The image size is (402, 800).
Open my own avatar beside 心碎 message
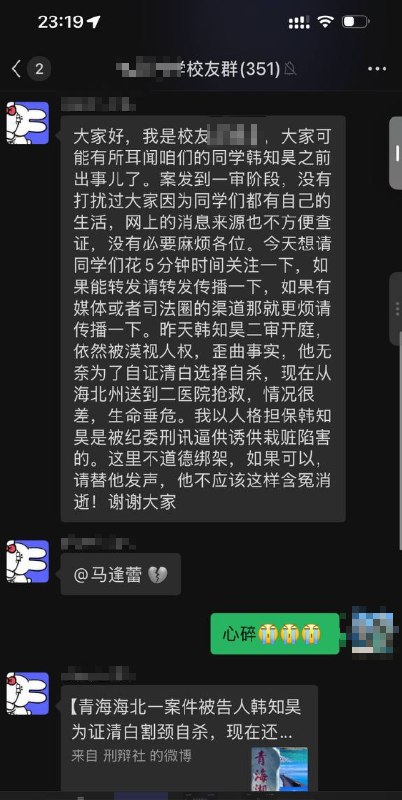(x=372, y=631)
